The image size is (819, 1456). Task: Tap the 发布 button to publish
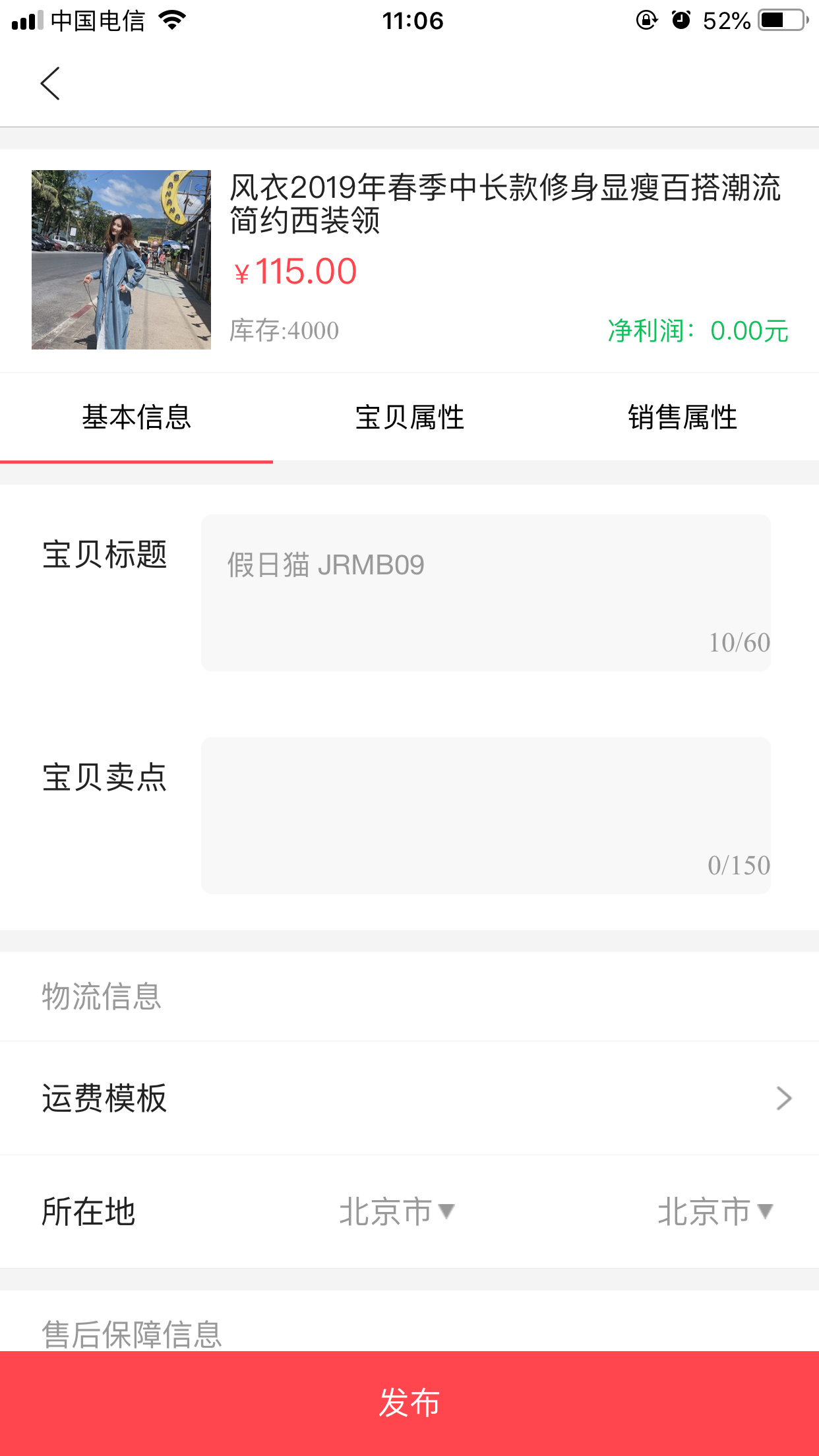click(409, 1403)
